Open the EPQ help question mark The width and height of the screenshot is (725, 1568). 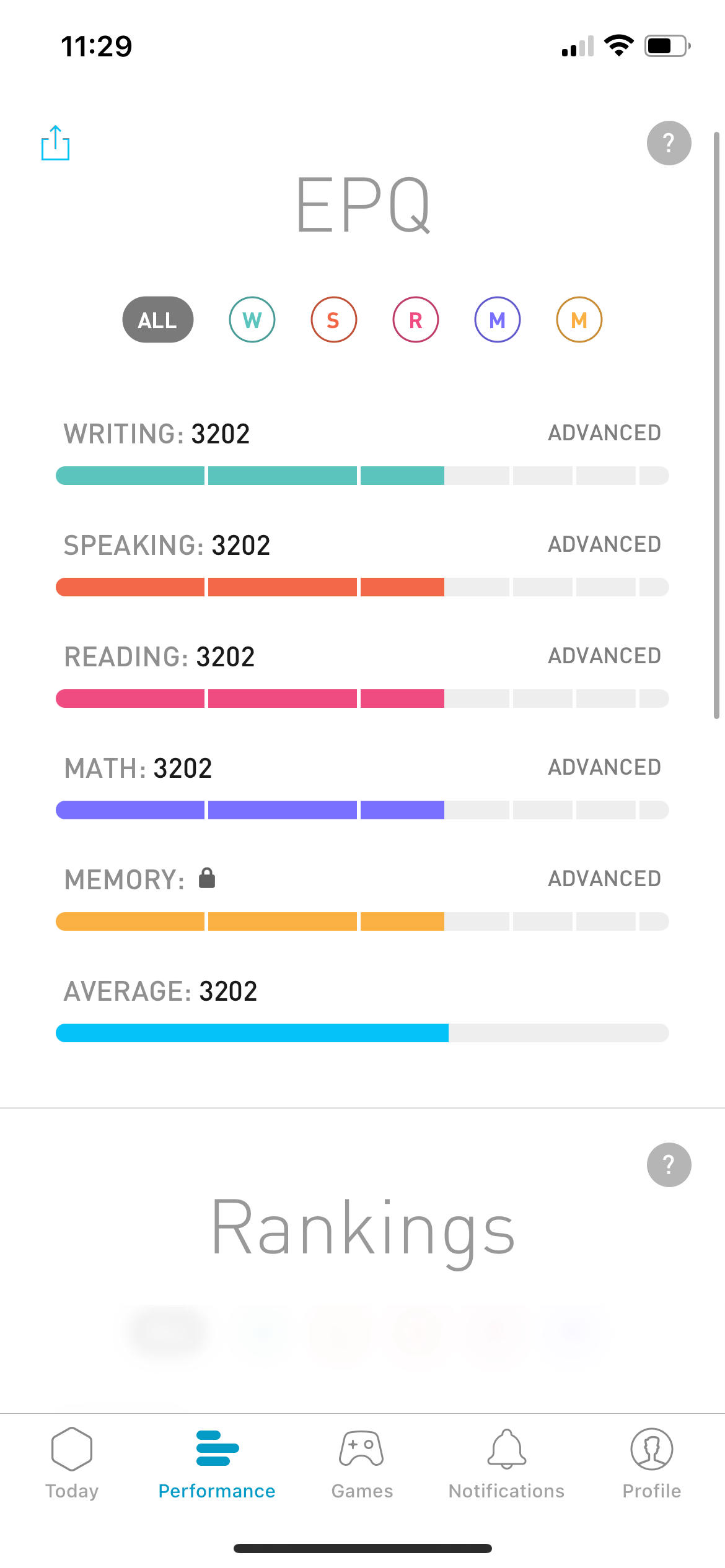pos(669,143)
